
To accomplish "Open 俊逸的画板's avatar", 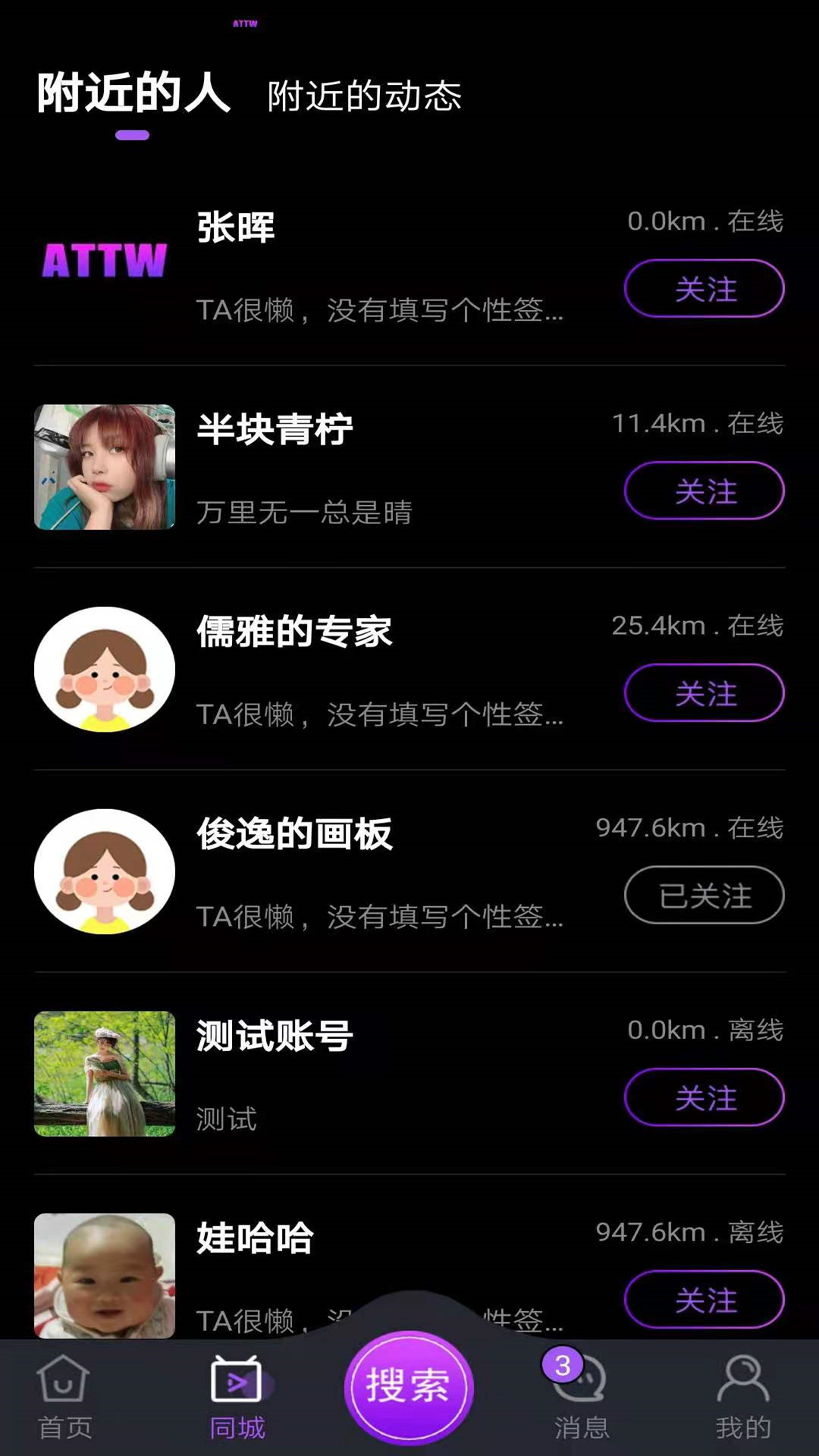I will point(105,871).
